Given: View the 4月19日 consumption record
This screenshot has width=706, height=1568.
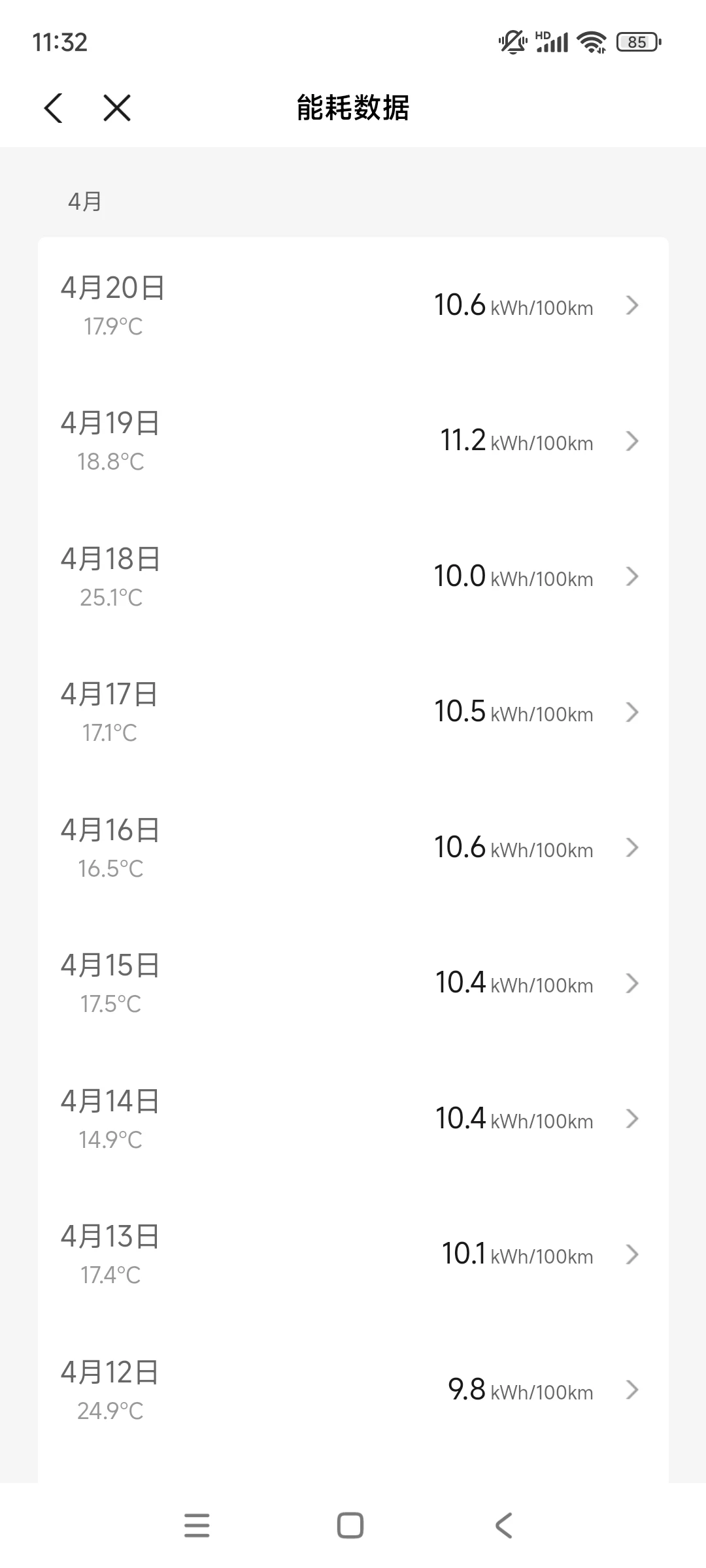Looking at the screenshot, I should click(x=353, y=441).
